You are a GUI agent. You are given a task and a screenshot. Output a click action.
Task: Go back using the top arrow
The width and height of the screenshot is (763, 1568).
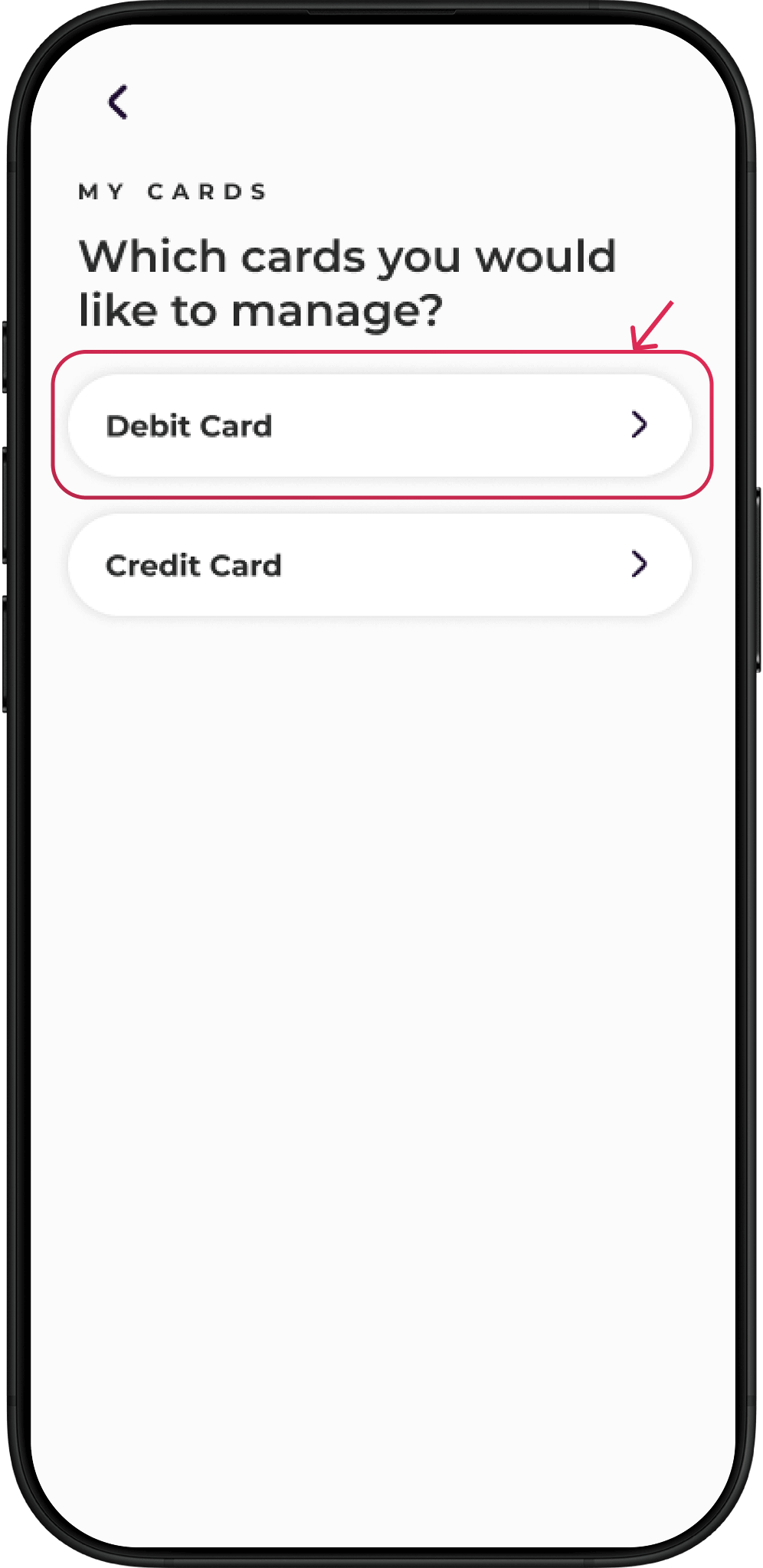point(118,102)
